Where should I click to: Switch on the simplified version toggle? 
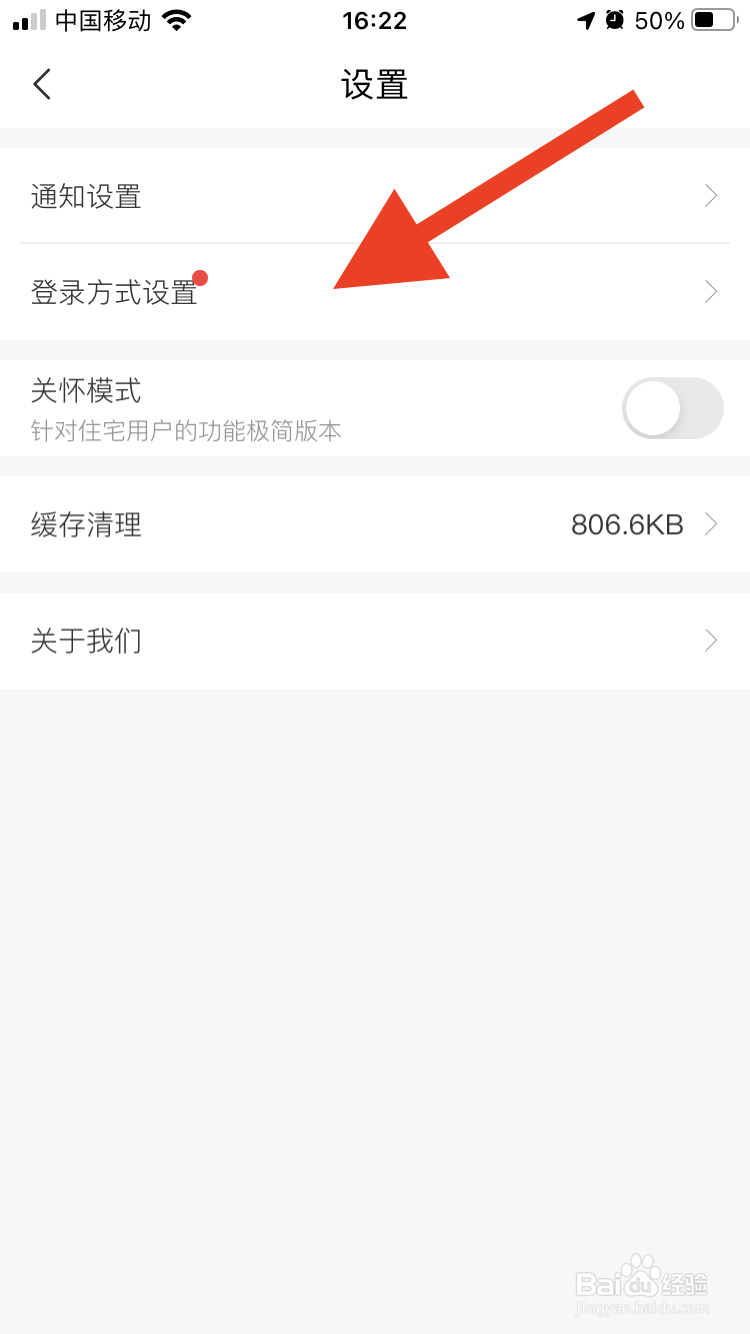tap(672, 408)
